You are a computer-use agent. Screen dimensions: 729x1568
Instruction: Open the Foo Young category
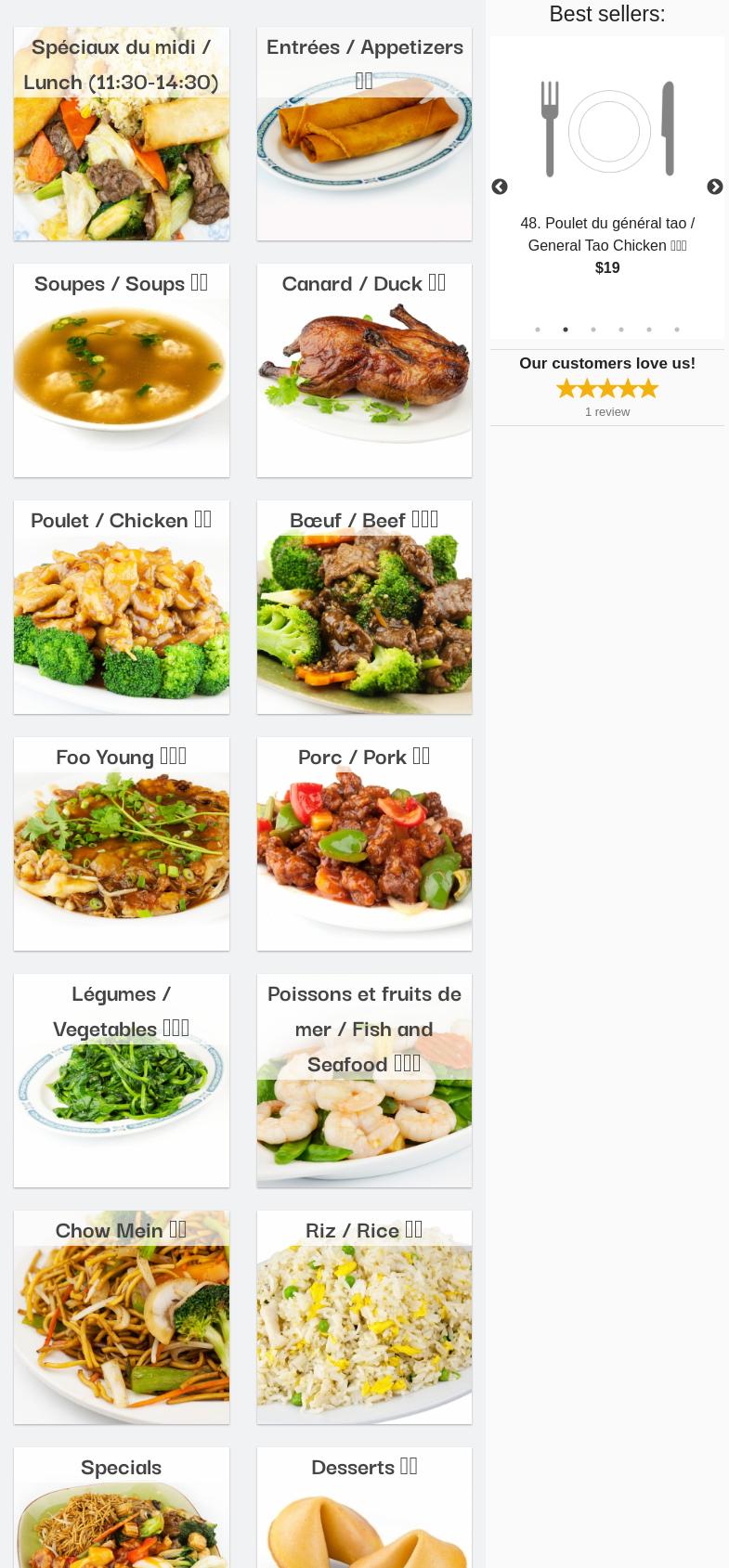(x=122, y=844)
